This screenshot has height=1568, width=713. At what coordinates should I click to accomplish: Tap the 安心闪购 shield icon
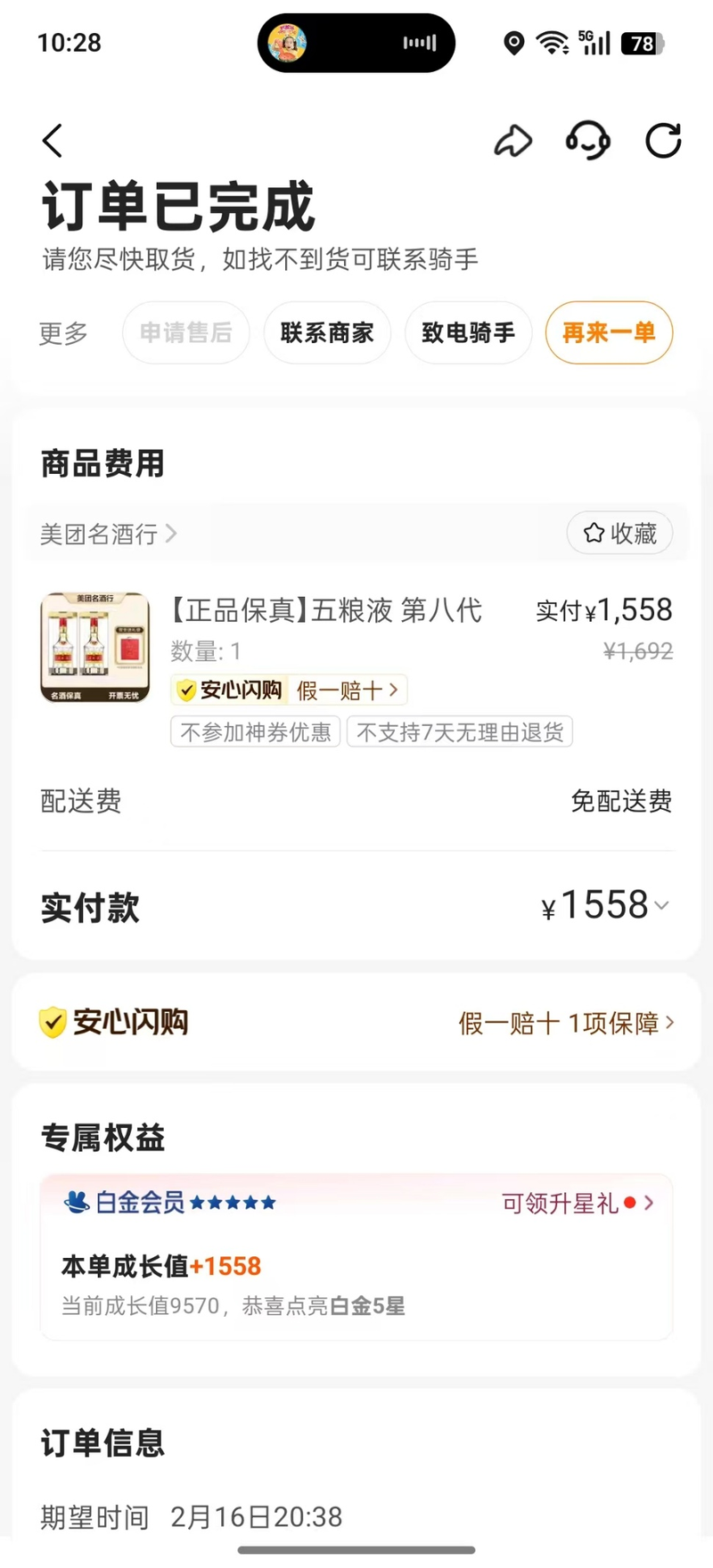(x=52, y=1022)
